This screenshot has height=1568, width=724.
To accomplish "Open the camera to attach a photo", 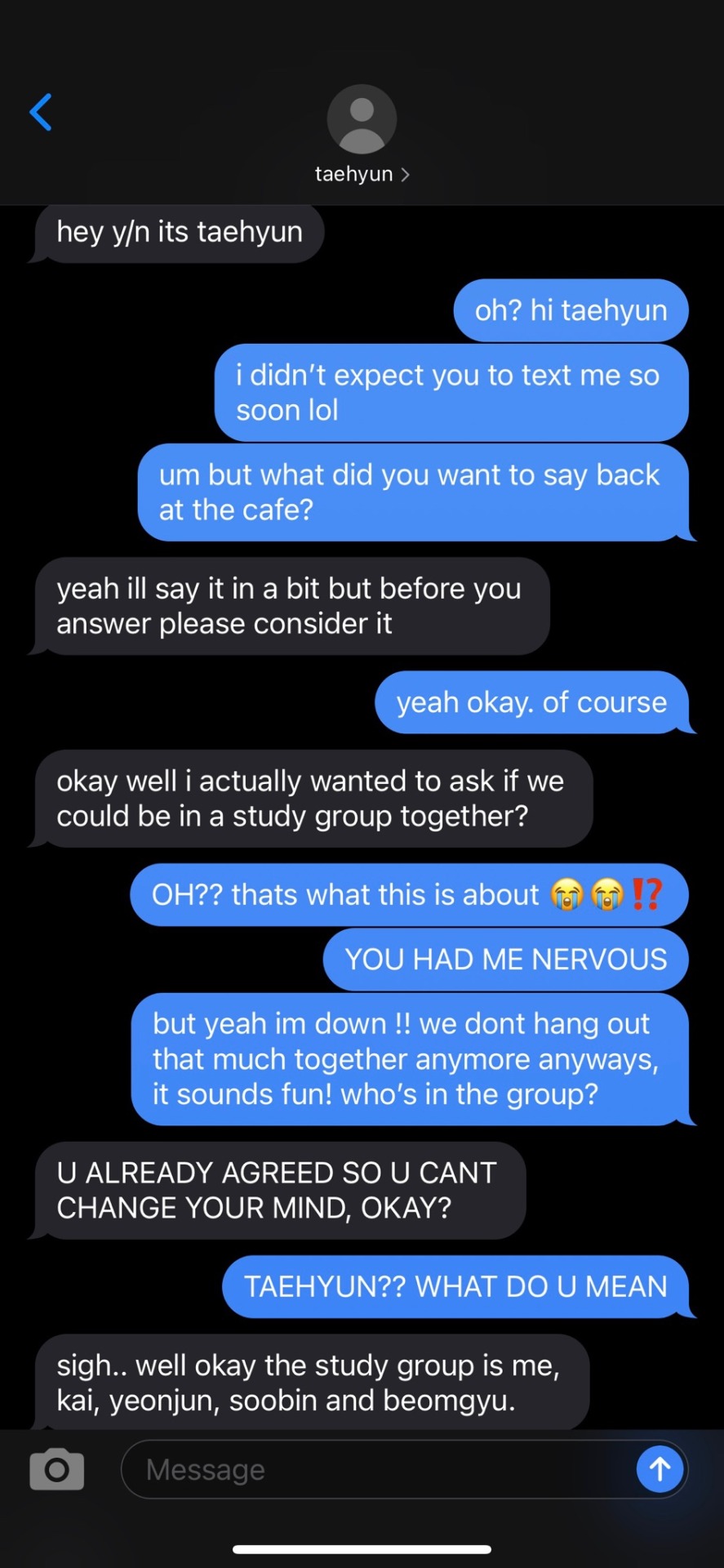I will coord(56,1469).
